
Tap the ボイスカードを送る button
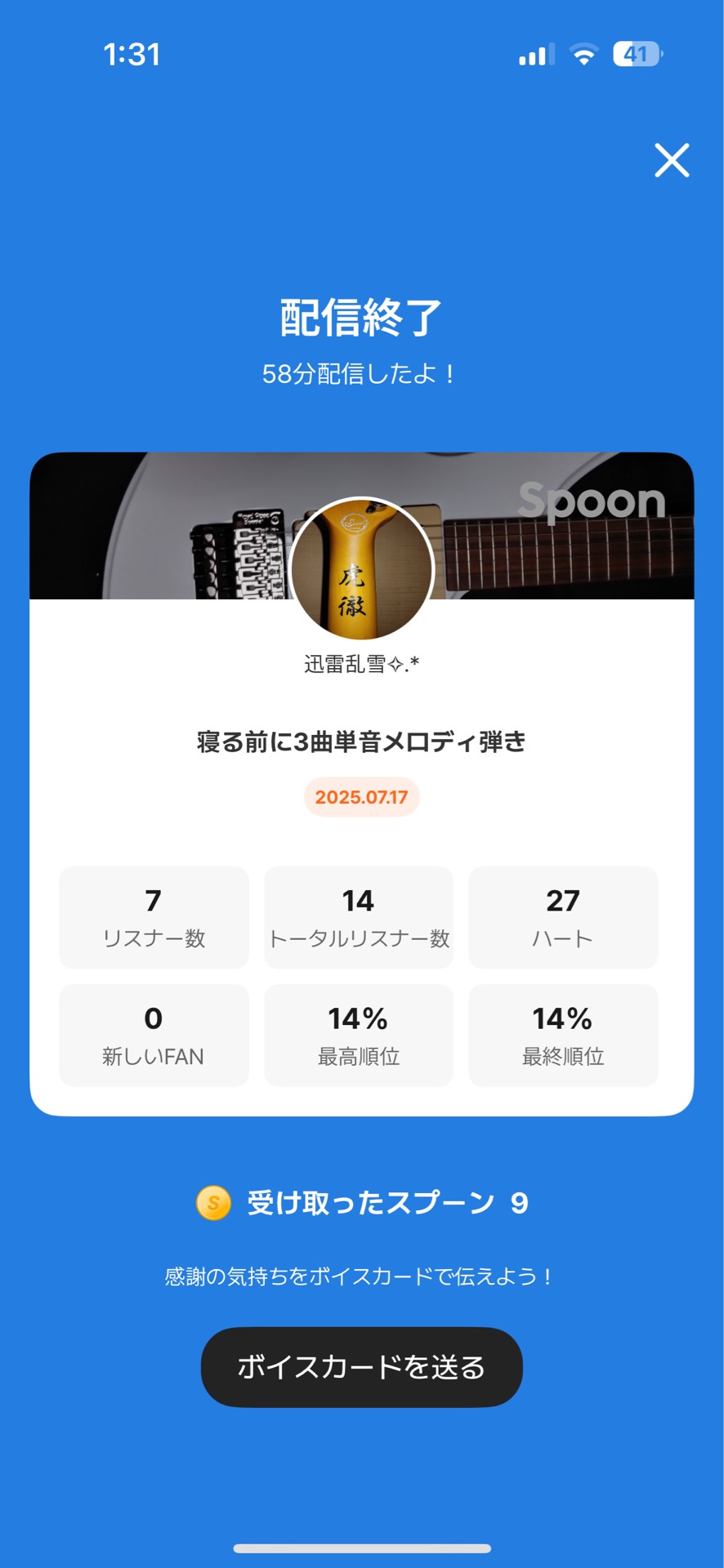click(x=361, y=1367)
